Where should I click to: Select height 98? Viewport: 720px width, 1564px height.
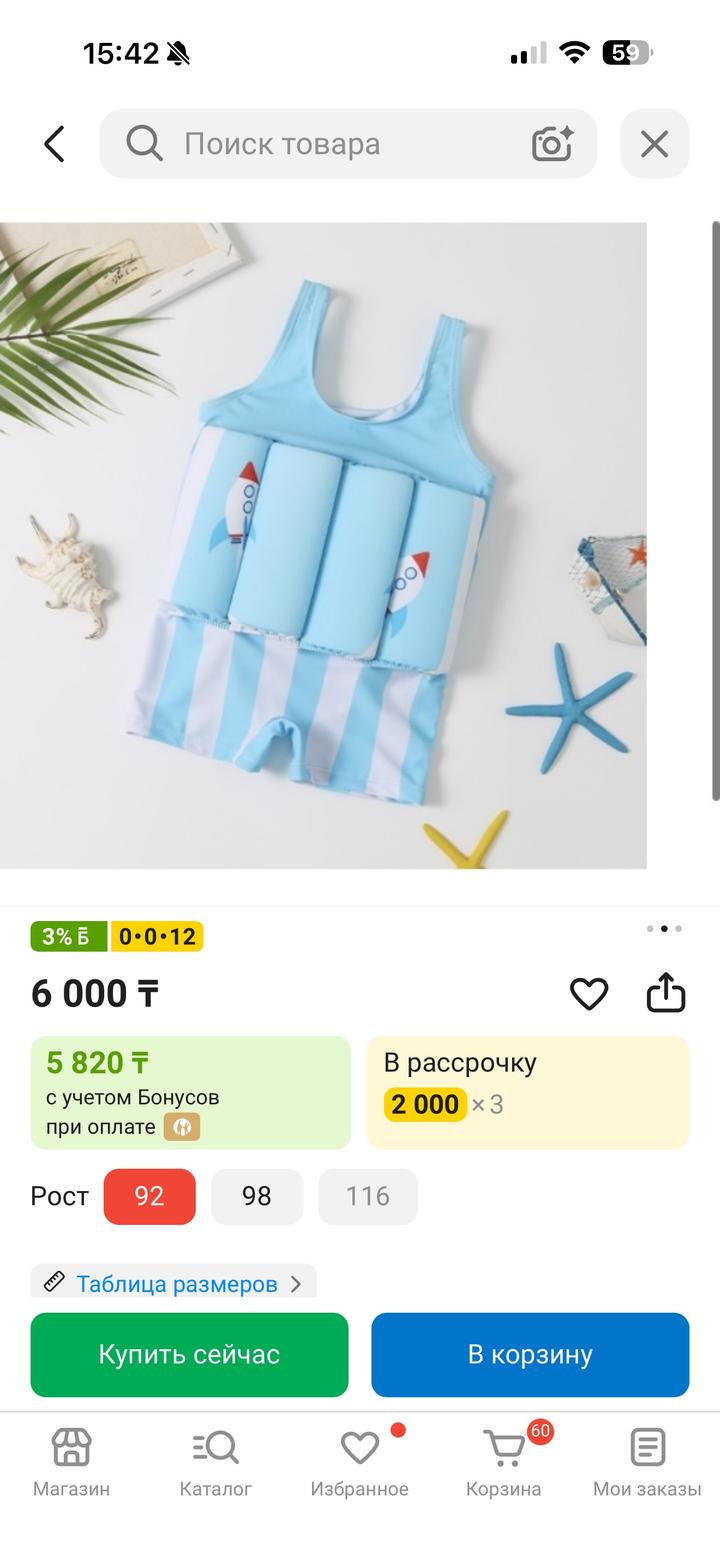click(x=256, y=1196)
